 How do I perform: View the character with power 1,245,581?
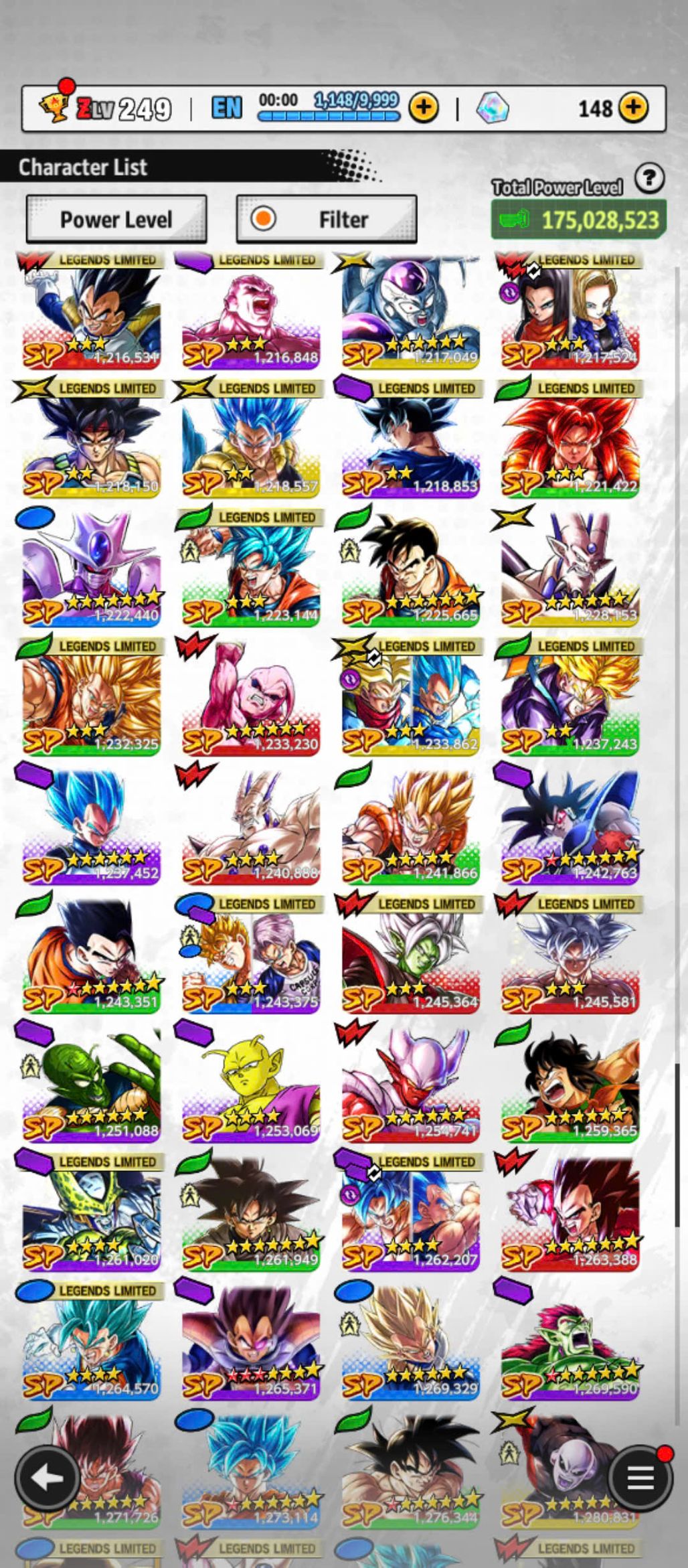click(570, 957)
